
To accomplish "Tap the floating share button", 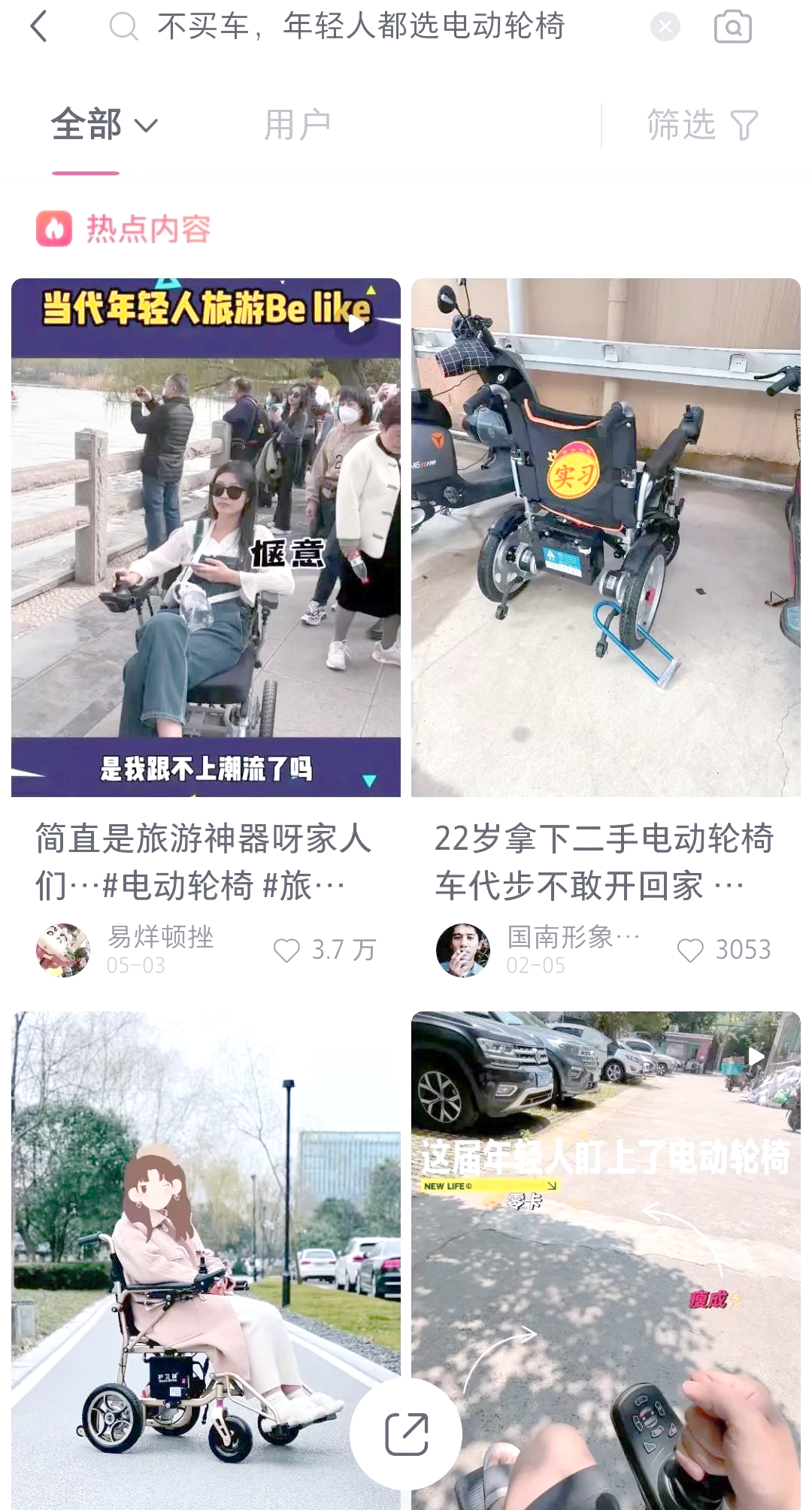I will [406, 1433].
